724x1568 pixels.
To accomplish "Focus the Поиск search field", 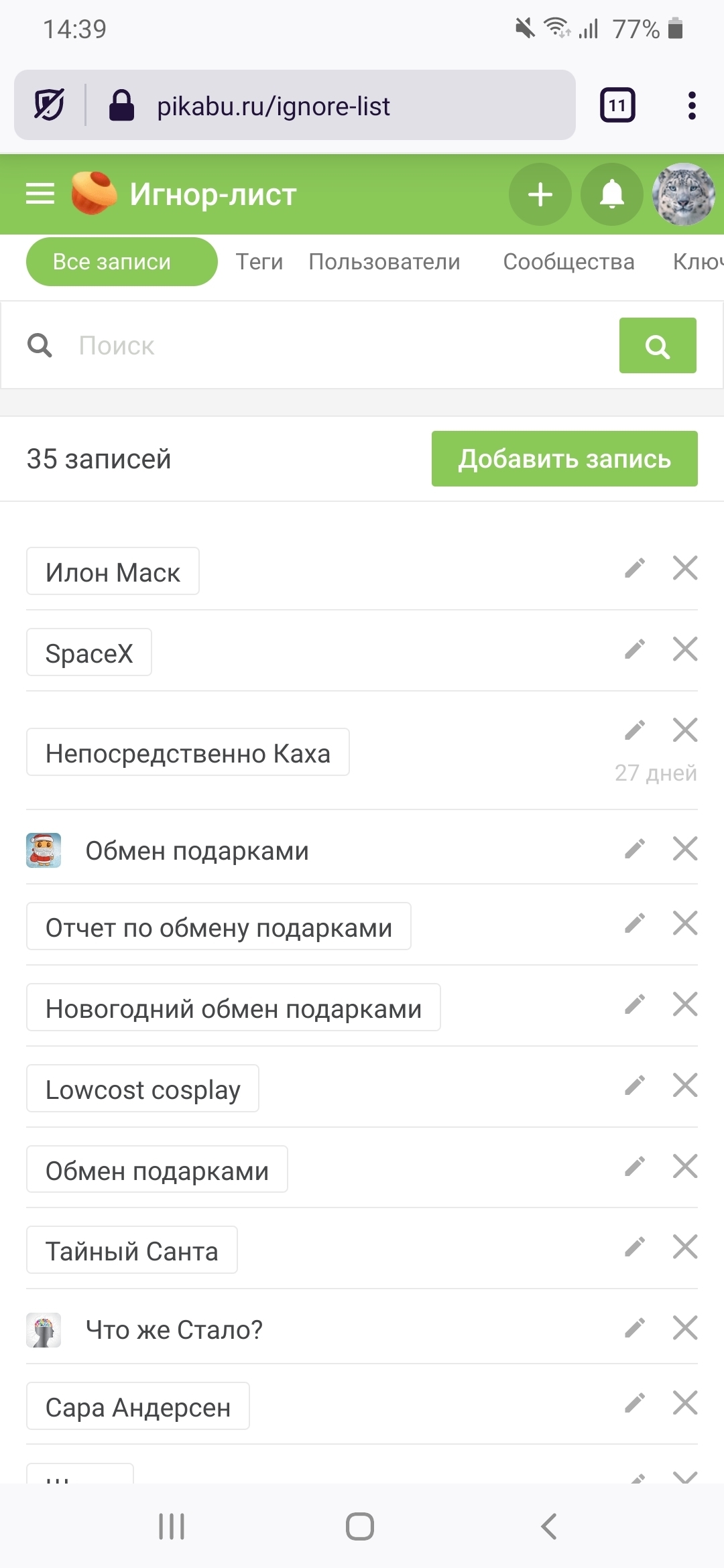I will point(335,346).
